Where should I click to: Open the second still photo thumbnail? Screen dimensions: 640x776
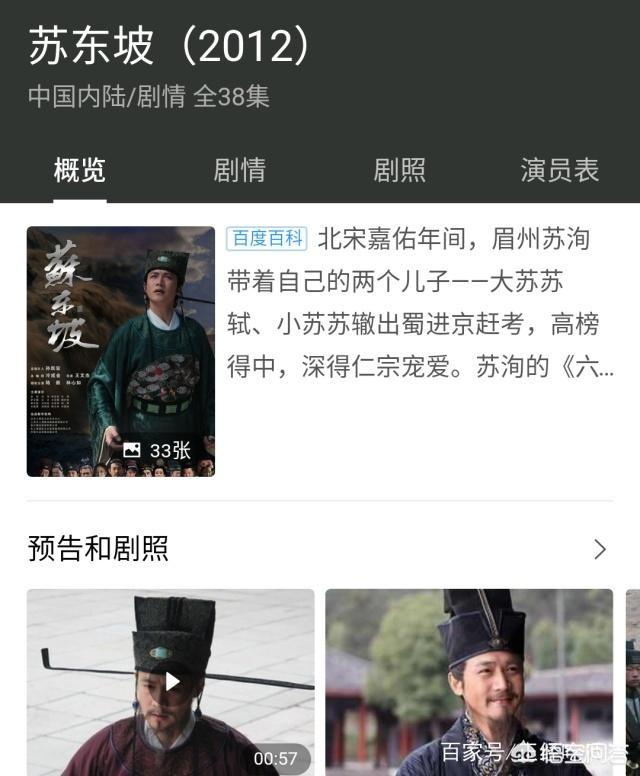[x=468, y=682]
